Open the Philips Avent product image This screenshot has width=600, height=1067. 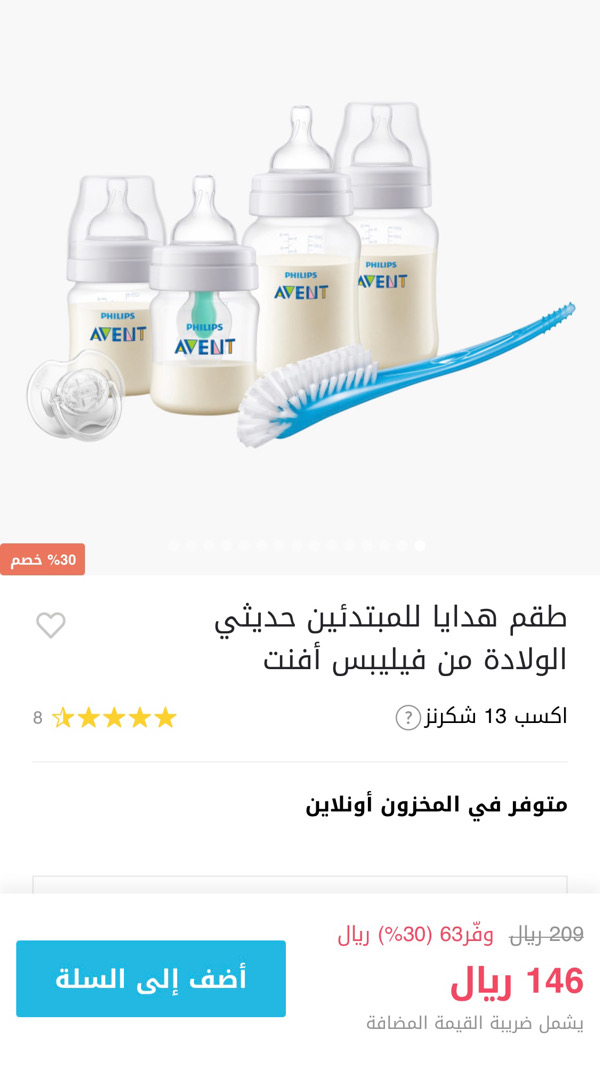pyautogui.click(x=300, y=272)
